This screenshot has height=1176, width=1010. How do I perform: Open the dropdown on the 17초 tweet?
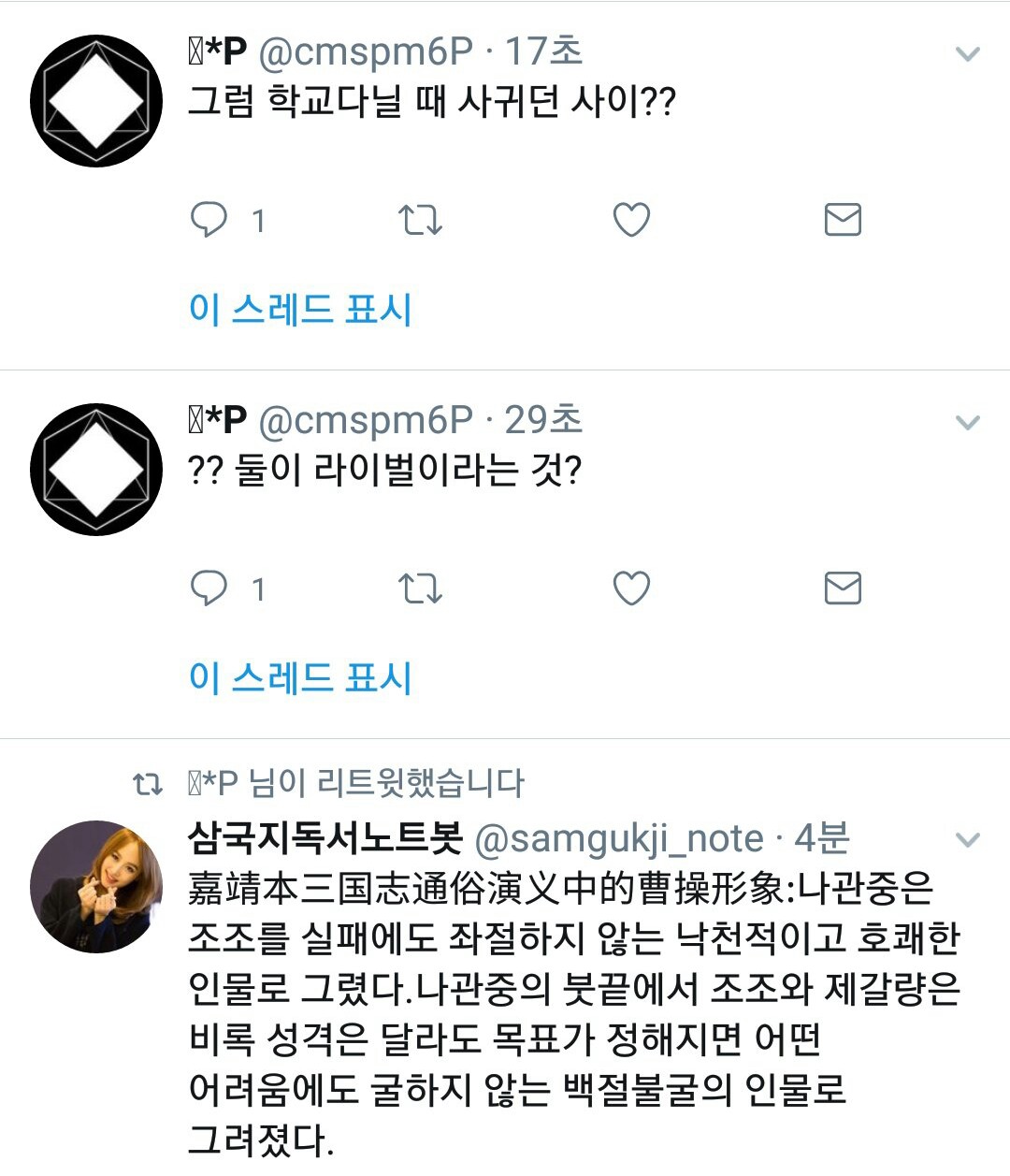pyautogui.click(x=967, y=54)
